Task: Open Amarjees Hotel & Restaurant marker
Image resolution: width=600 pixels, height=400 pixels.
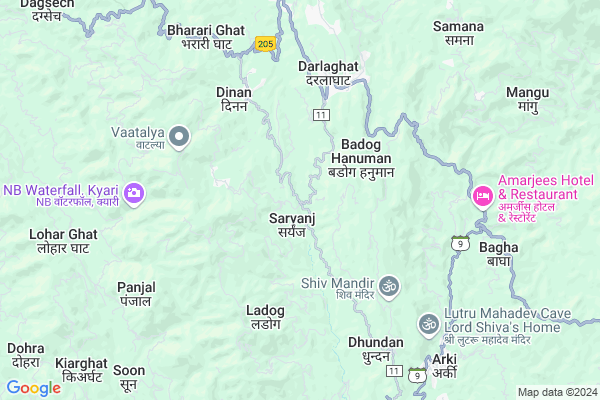Action: click(481, 193)
